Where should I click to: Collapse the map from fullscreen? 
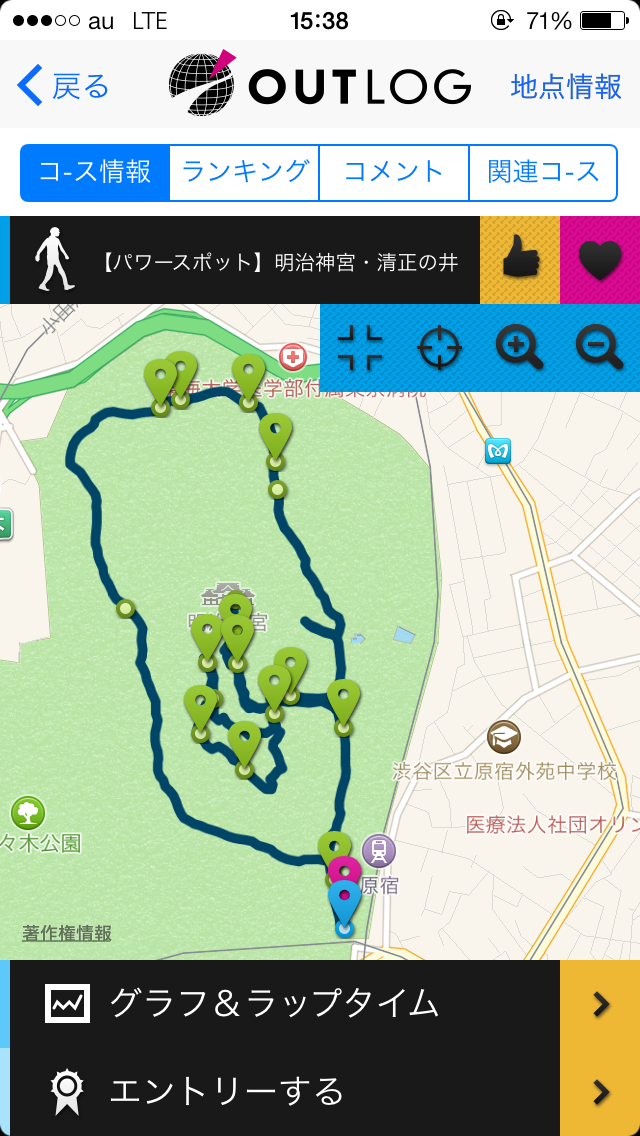[360, 348]
